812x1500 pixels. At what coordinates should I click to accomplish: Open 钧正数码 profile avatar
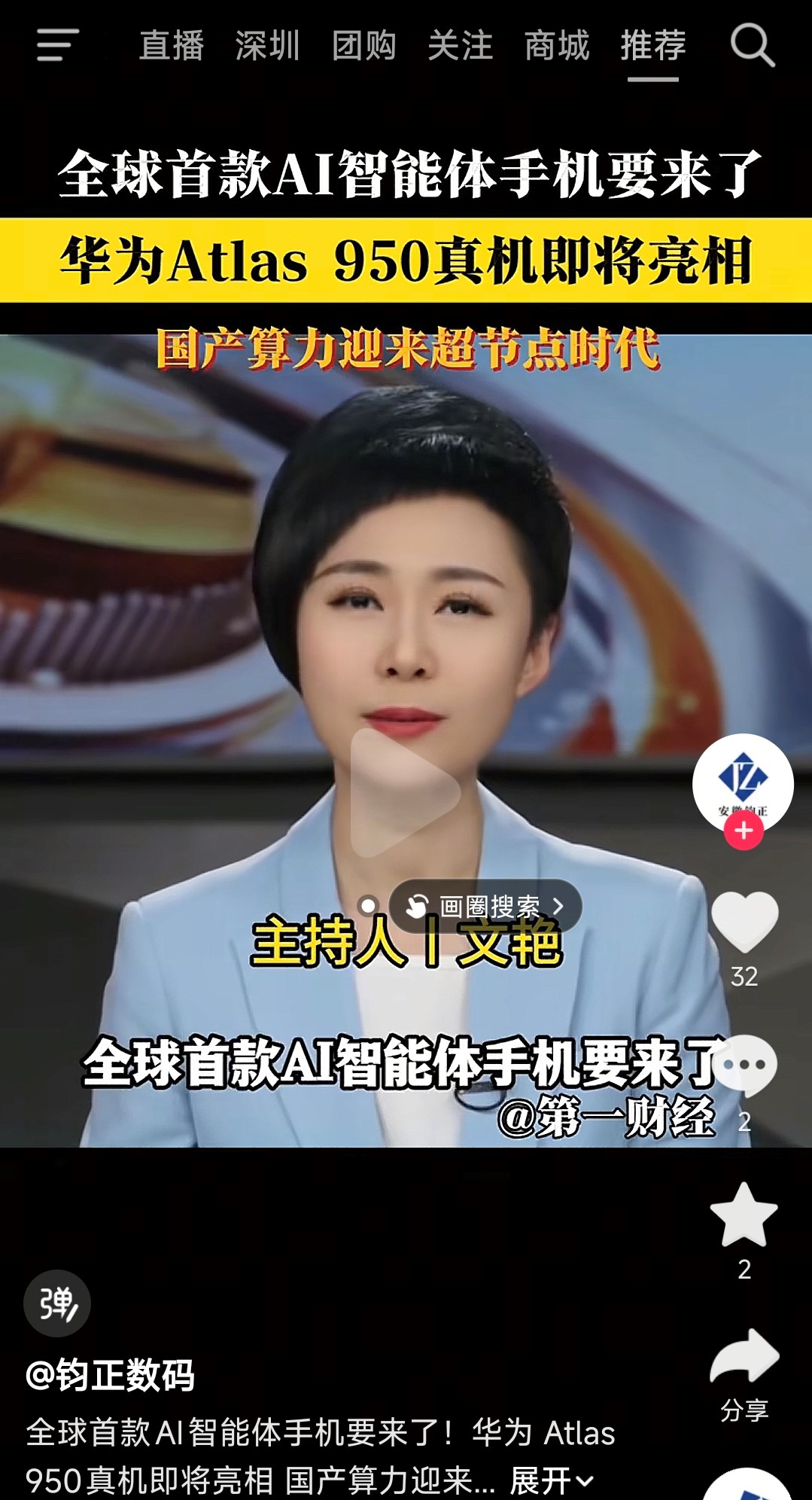coord(743,783)
